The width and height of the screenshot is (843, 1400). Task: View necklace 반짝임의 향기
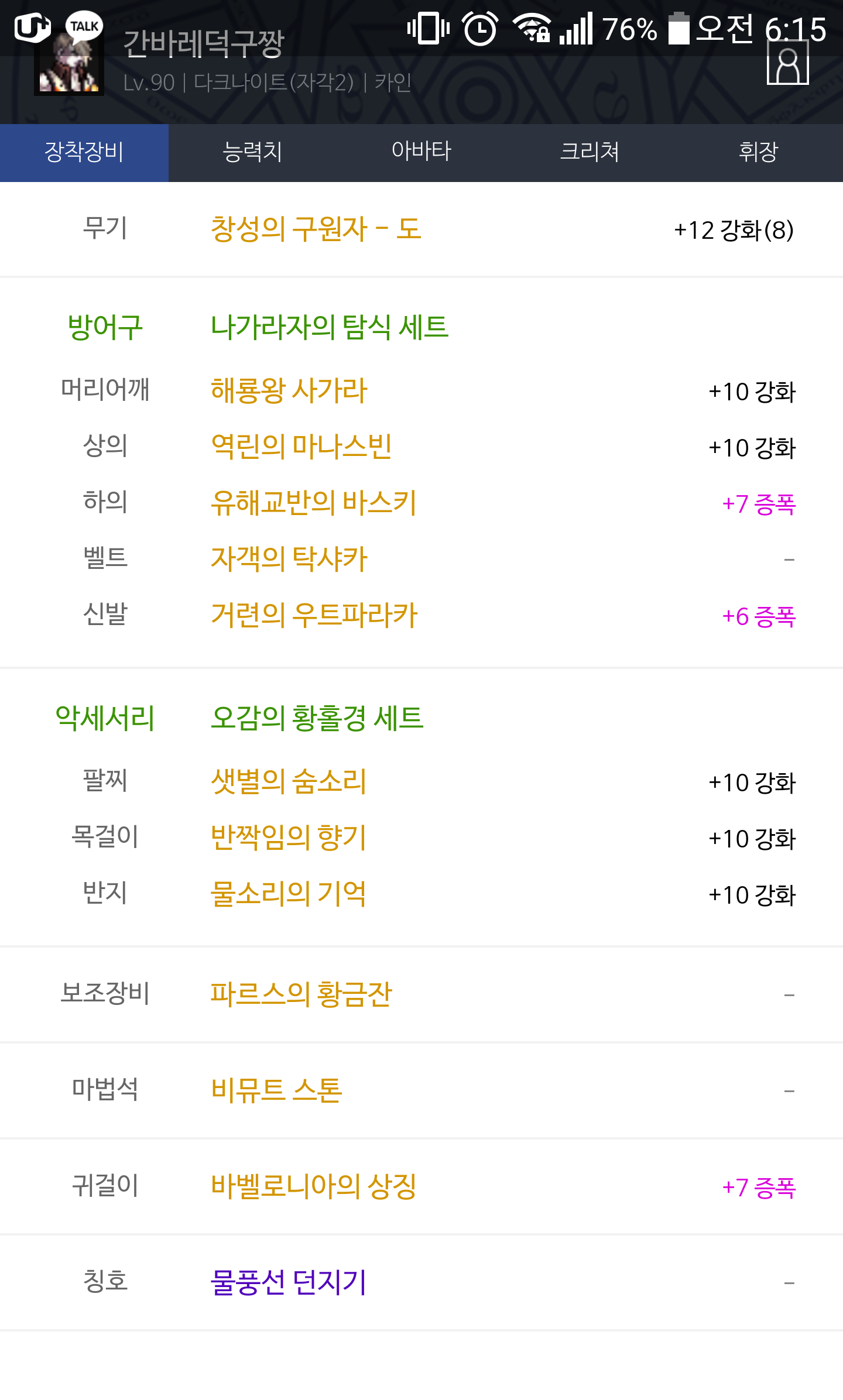[289, 838]
